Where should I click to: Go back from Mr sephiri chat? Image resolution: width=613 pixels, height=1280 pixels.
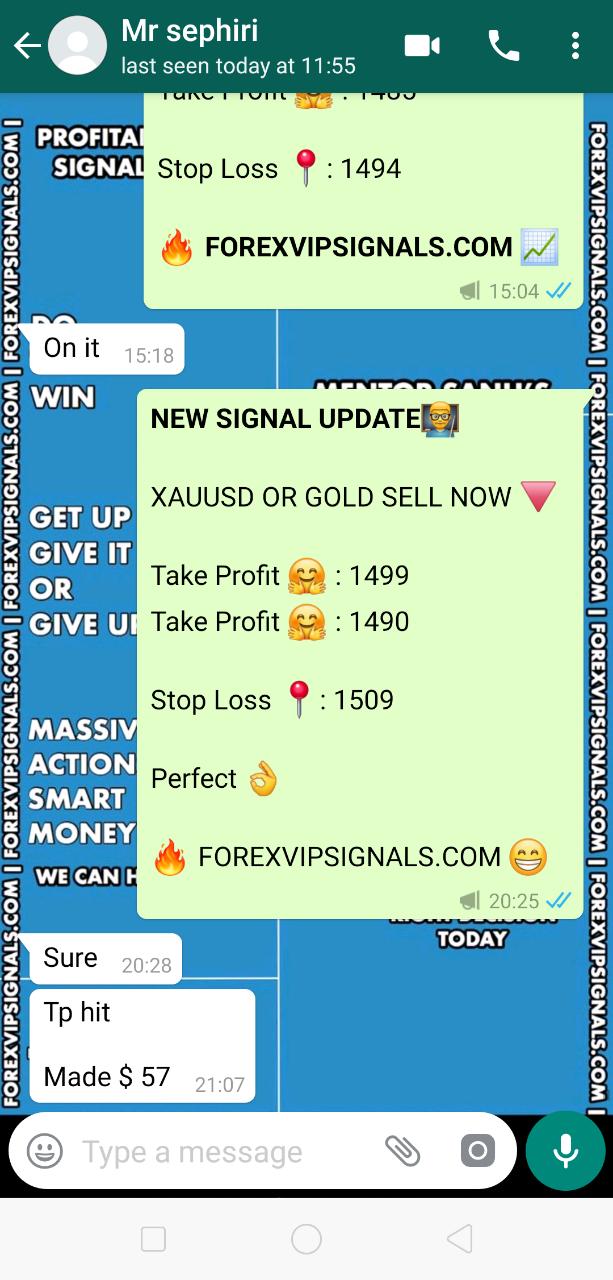click(x=26, y=46)
